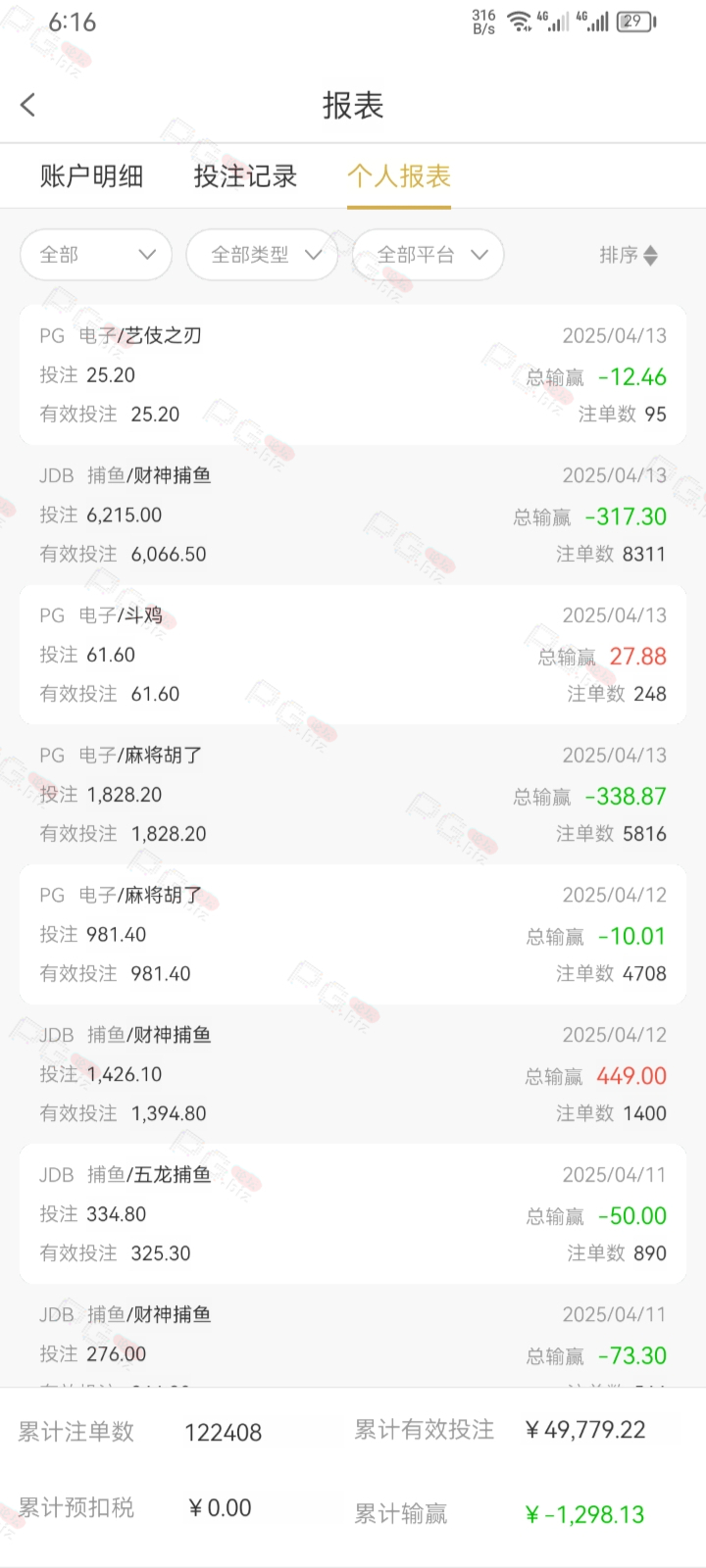Go back using the top-left arrow
The image size is (706, 1568).
click(28, 105)
